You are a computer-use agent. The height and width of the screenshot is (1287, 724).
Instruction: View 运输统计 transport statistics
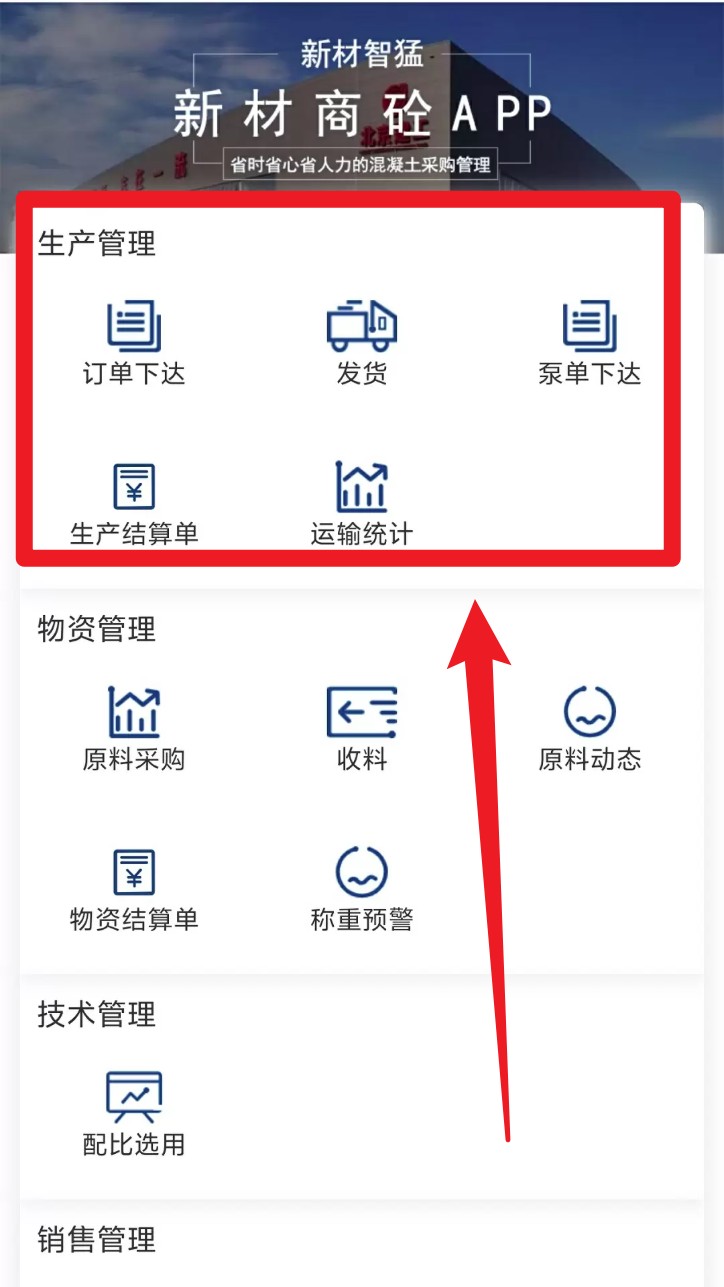(x=361, y=503)
